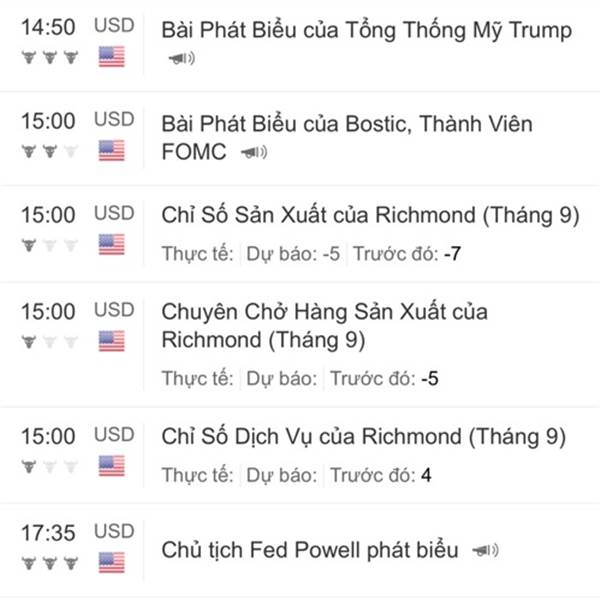
Task: View Chỉ Số Dịch Vụ của Richmond details
Action: (x=363, y=437)
